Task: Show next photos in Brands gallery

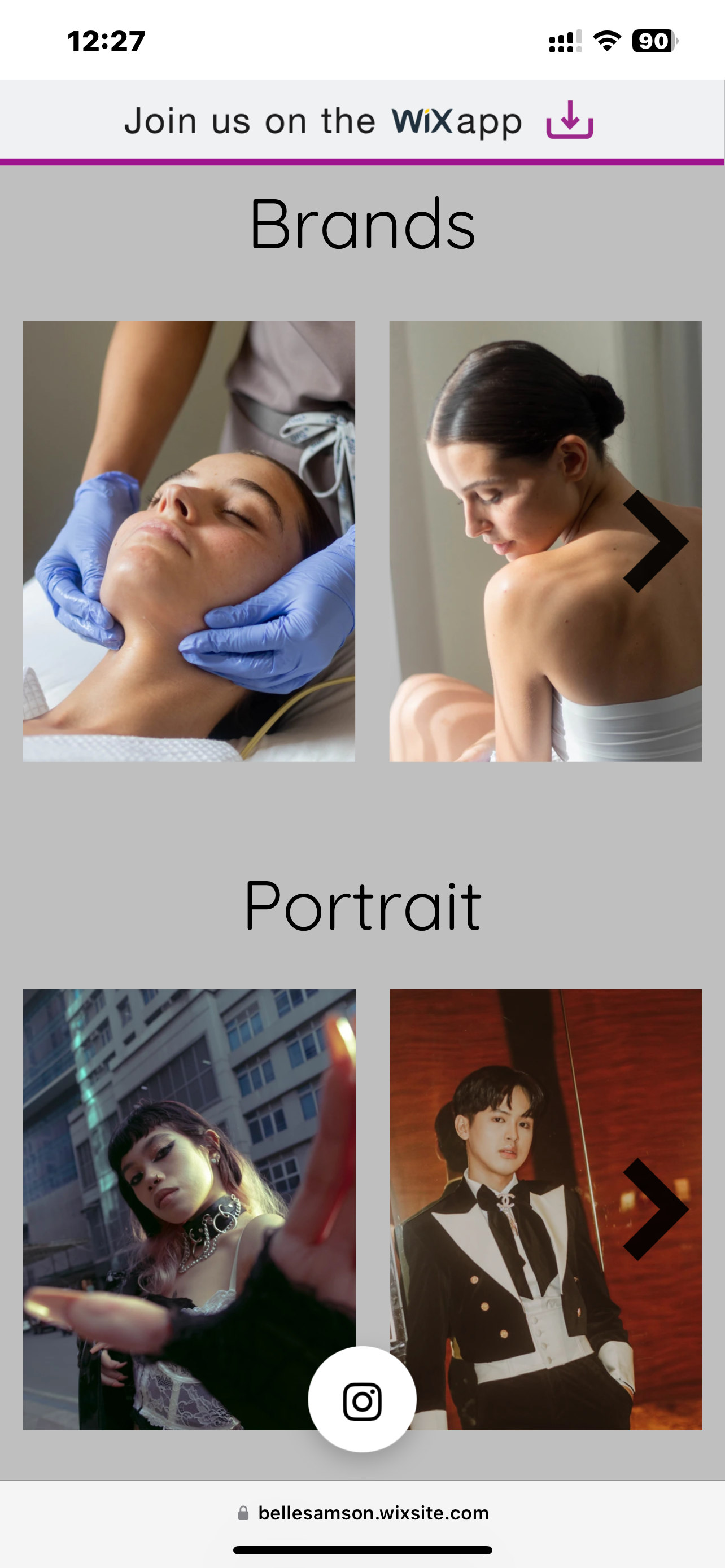Action: click(x=655, y=541)
